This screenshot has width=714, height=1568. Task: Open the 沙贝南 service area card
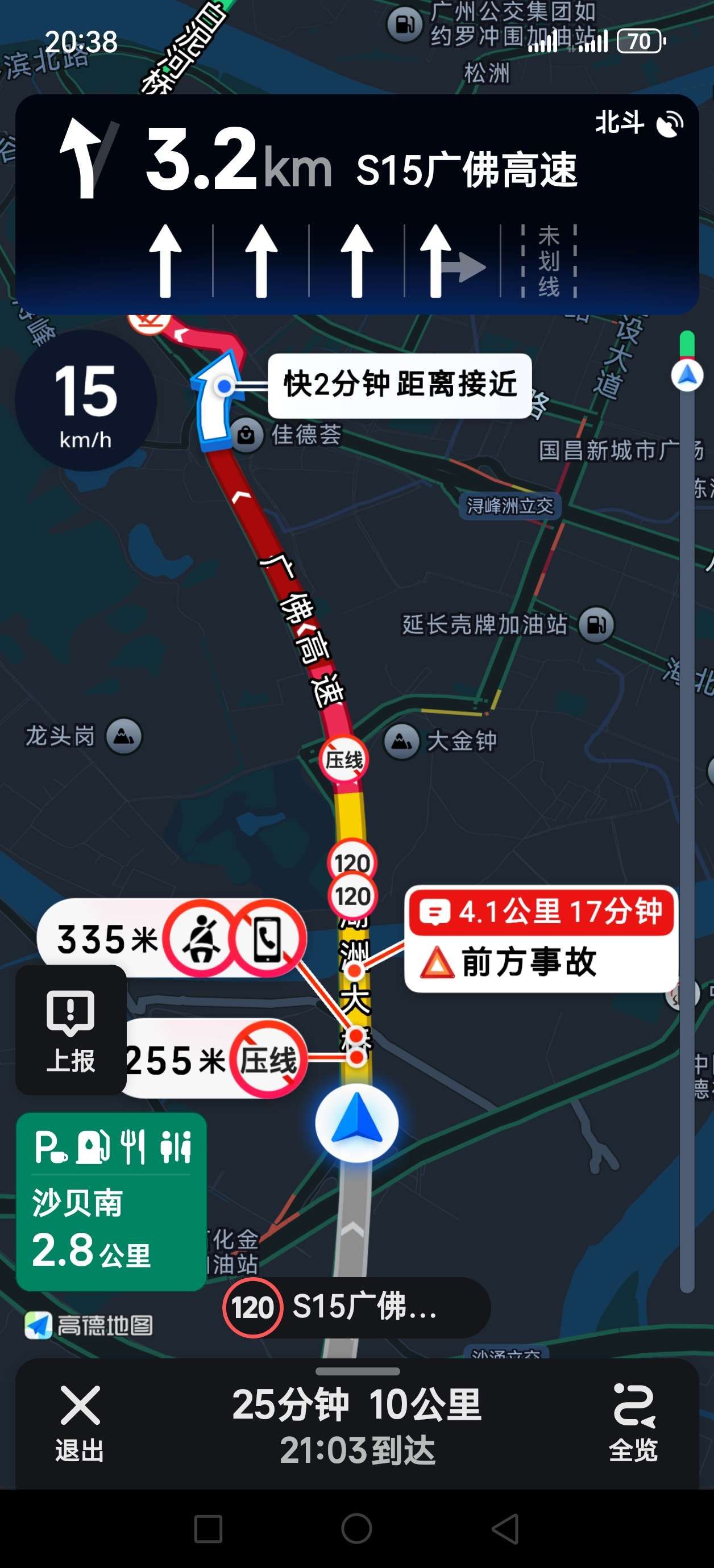click(x=111, y=1201)
